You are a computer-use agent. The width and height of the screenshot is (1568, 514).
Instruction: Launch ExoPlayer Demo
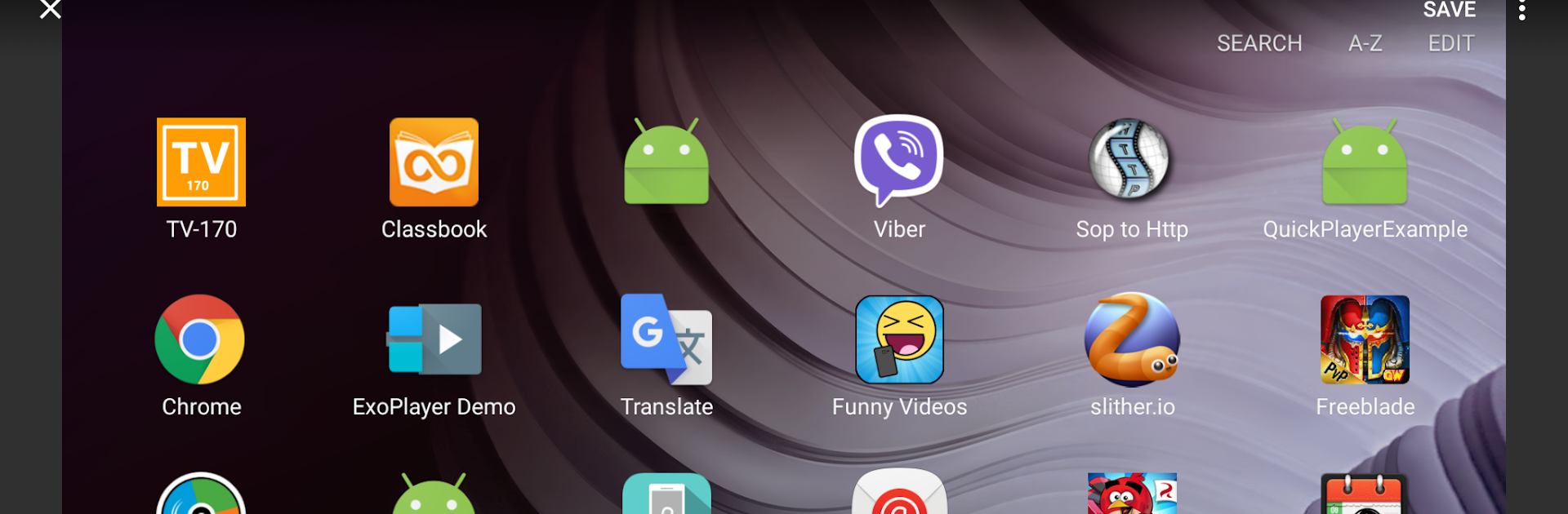[434, 339]
